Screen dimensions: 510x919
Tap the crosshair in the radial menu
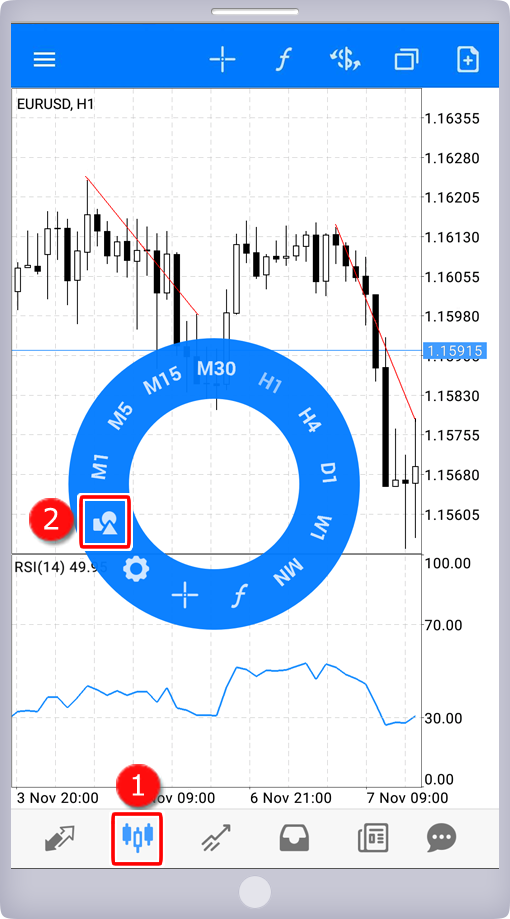(185, 595)
